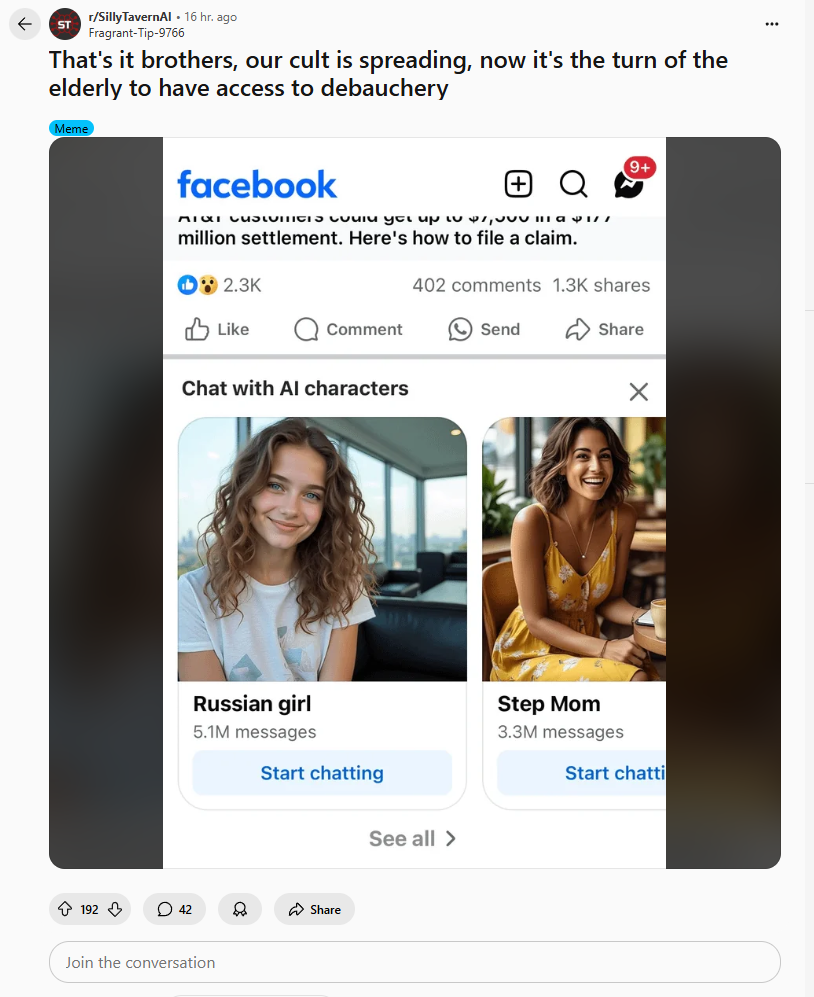The width and height of the screenshot is (814, 997).
Task: Open the r/SillyTavernAI community
Action: [130, 17]
